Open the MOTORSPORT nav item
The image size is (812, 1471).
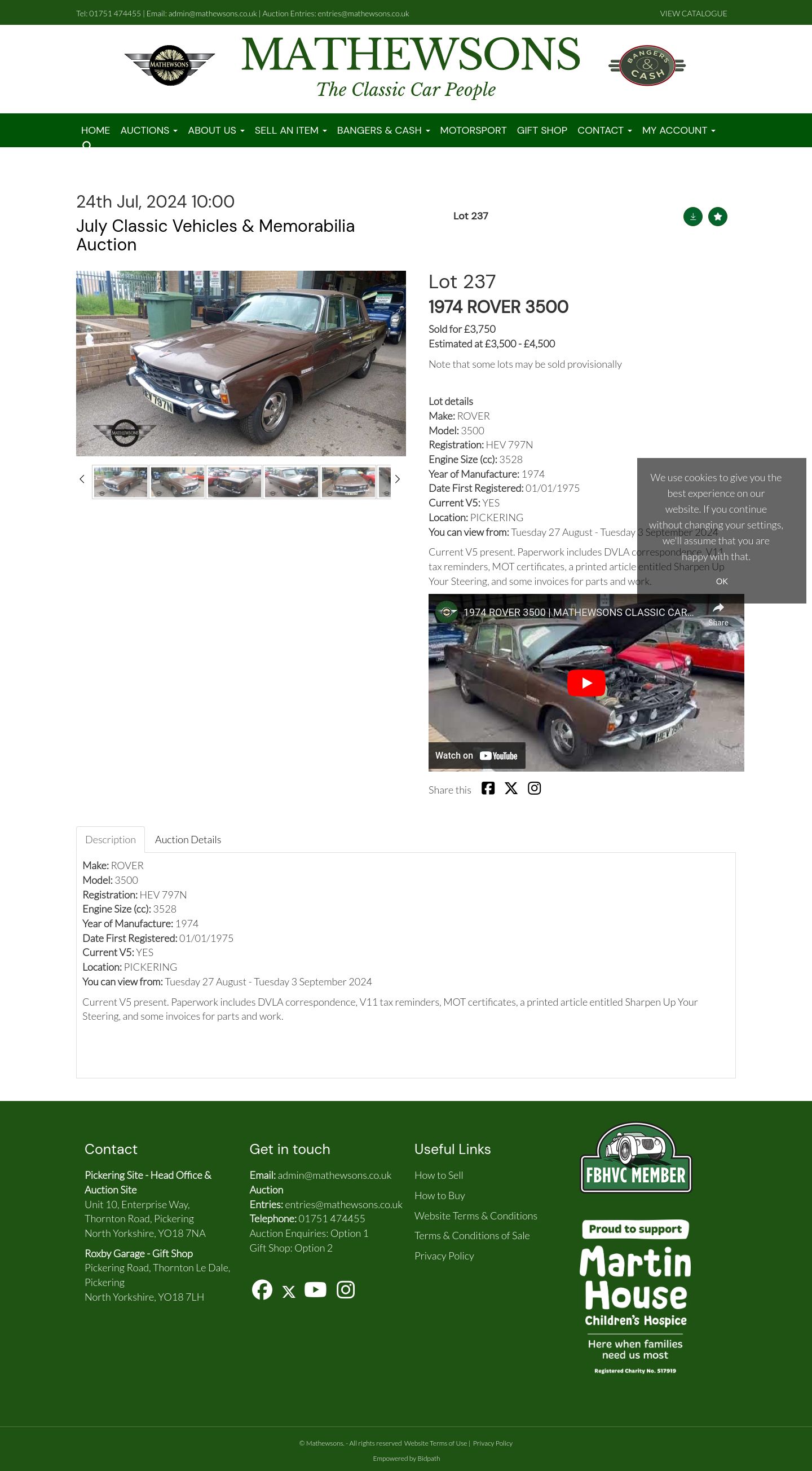point(473,130)
